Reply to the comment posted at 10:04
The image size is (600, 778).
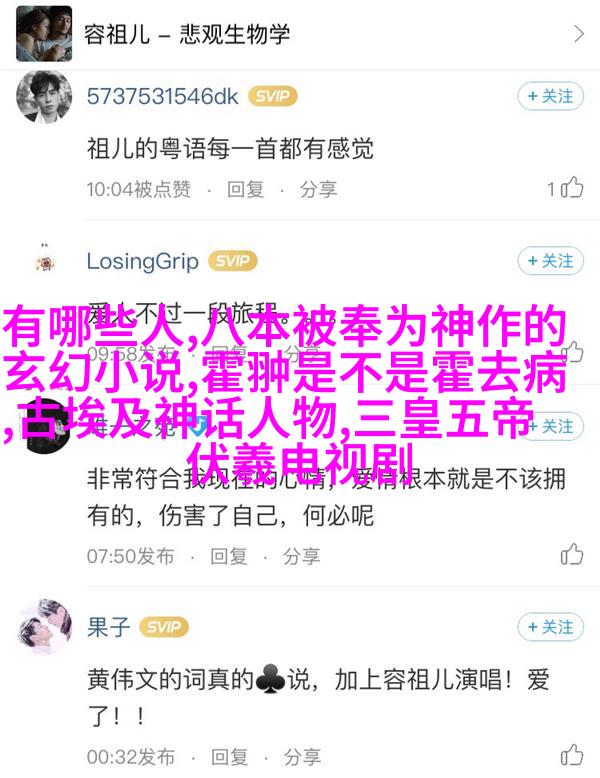tap(244, 188)
